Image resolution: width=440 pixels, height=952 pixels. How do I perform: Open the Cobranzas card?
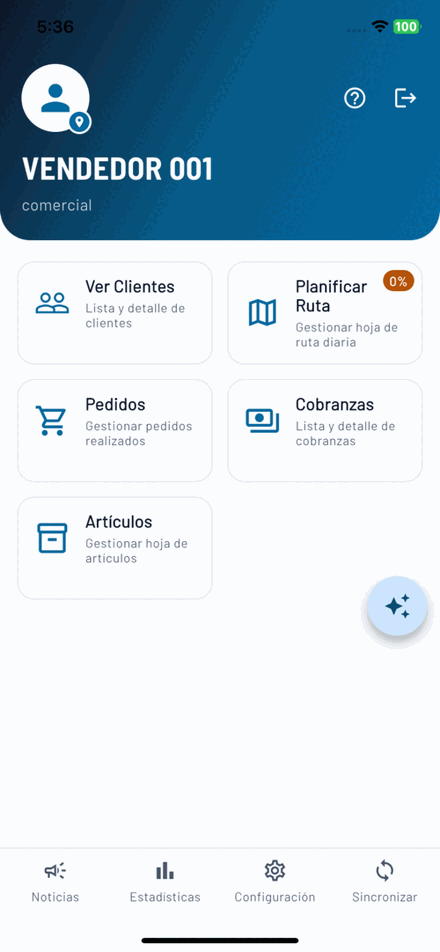tap(325, 431)
